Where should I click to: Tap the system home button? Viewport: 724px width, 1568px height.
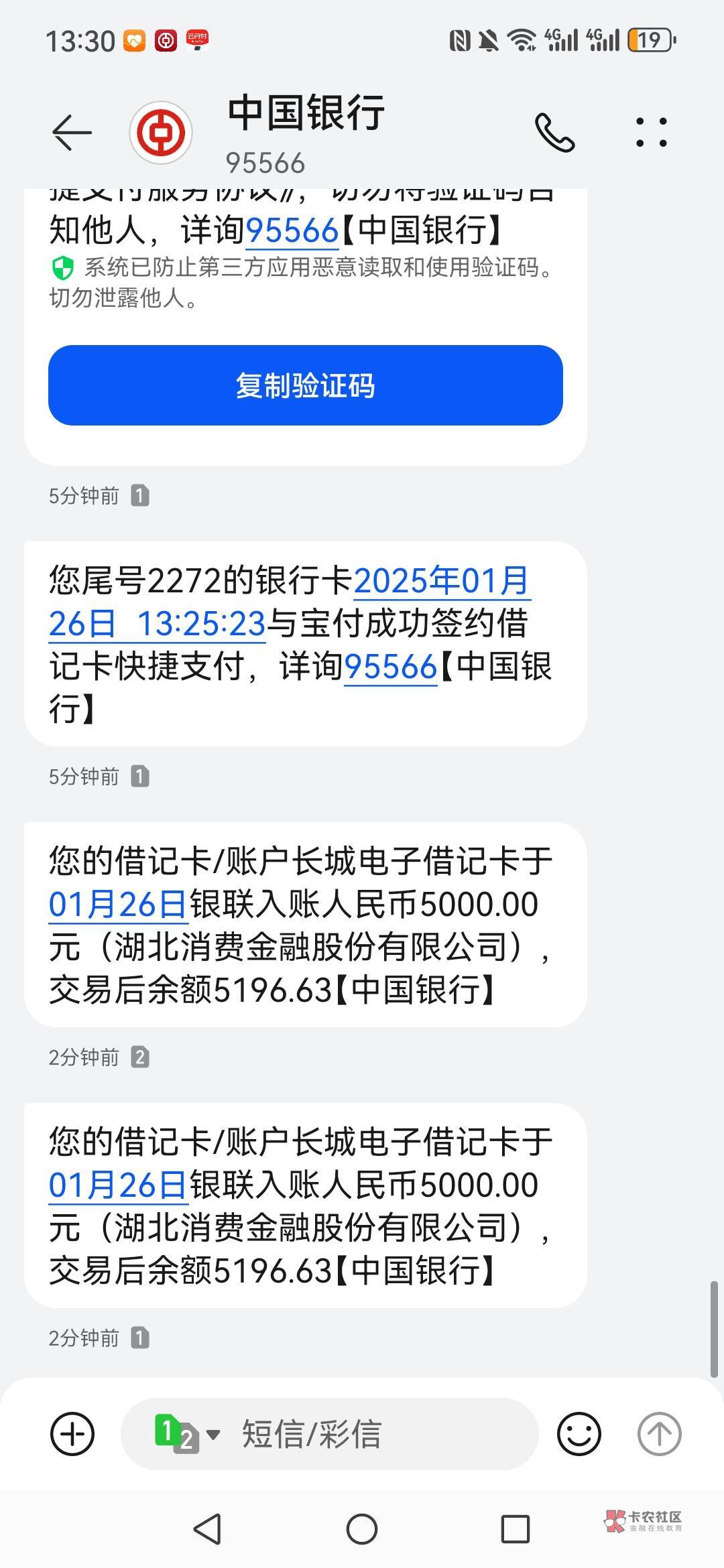[362, 1529]
